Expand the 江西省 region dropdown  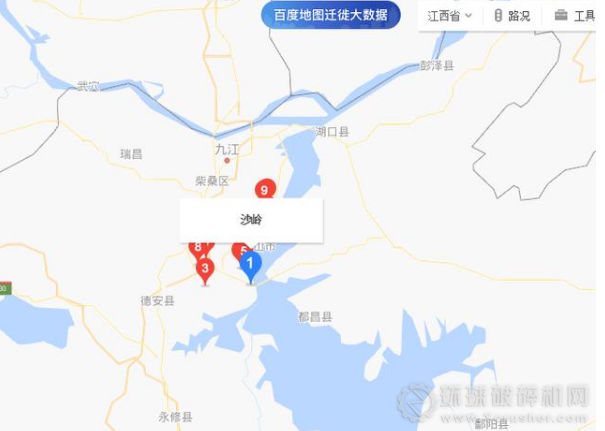[449, 16]
